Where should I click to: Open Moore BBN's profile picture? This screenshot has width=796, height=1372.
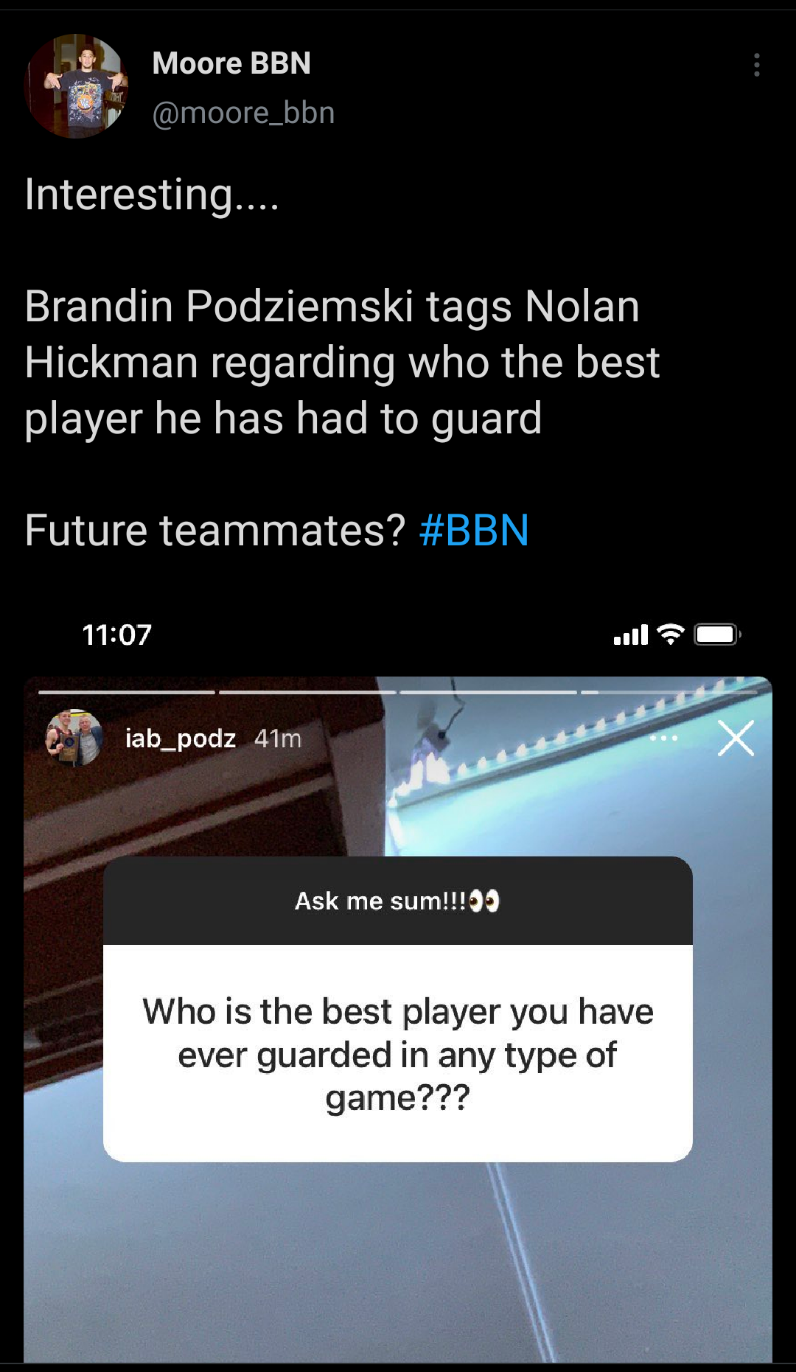click(x=76, y=86)
